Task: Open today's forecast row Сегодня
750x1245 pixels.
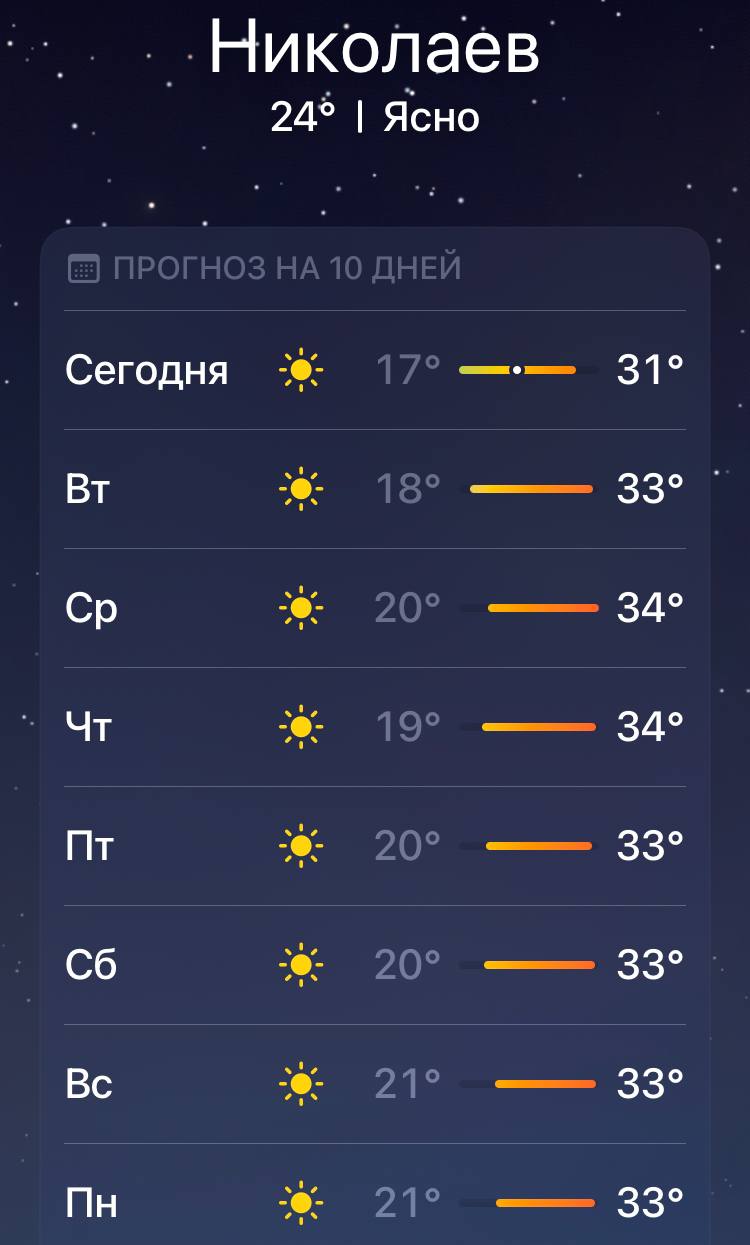Action: (x=374, y=370)
